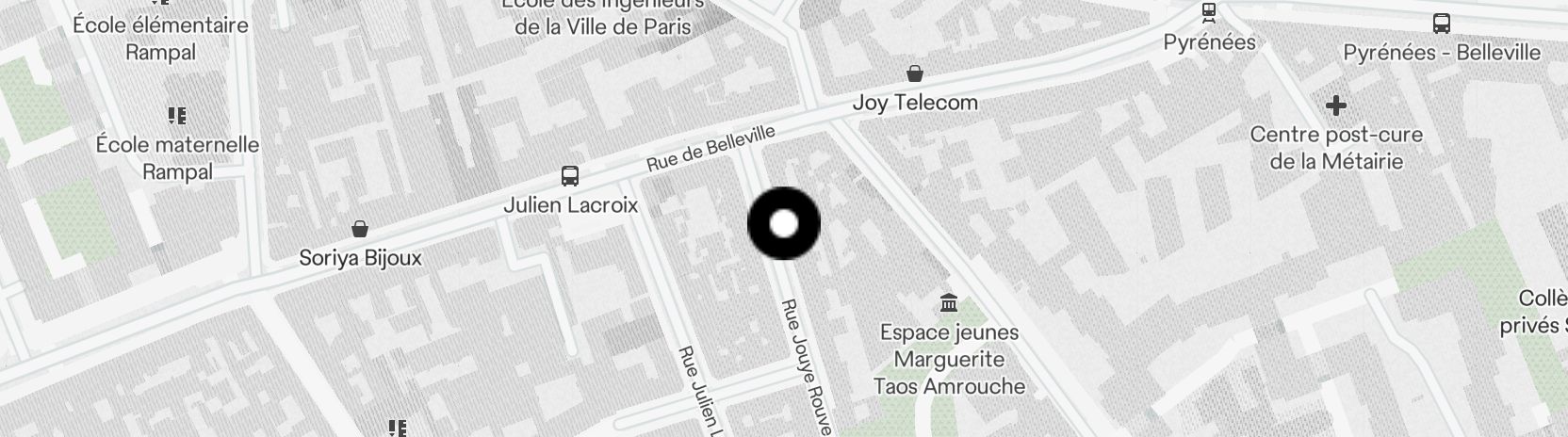This screenshot has height=437, width=1568.
Task: Open Espace jeunes Marguerite Taos Amrouche marker
Action: pos(949,303)
